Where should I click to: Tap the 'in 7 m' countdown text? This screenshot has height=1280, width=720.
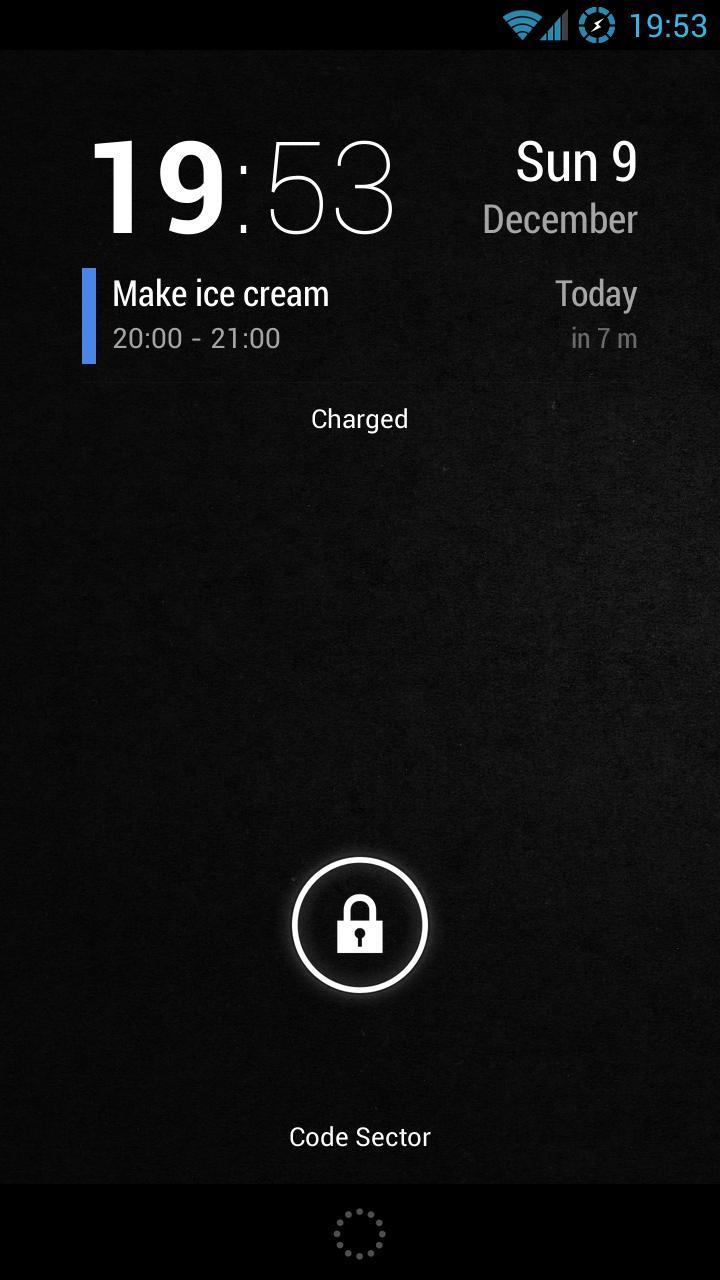(x=604, y=338)
